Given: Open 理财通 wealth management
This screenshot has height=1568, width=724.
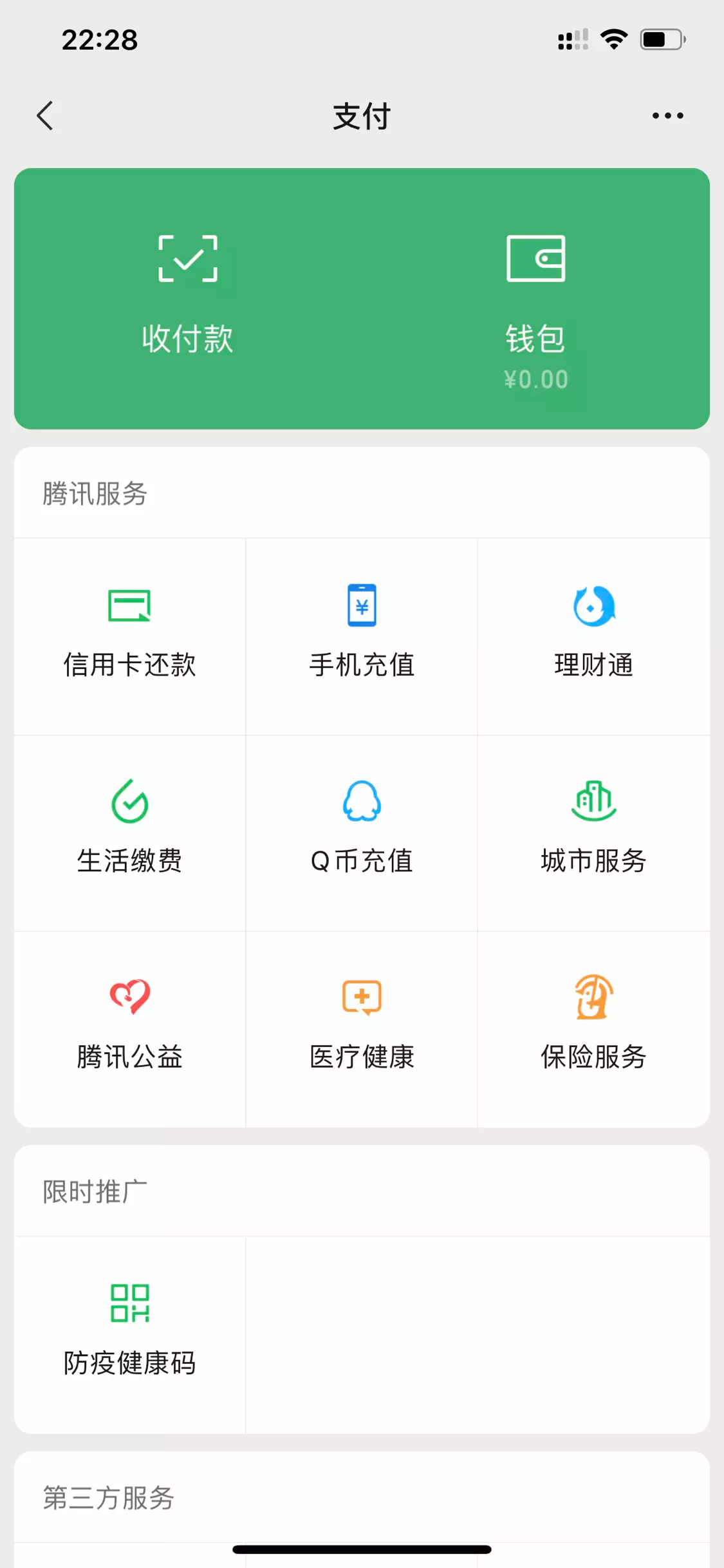Looking at the screenshot, I should pyautogui.click(x=594, y=636).
